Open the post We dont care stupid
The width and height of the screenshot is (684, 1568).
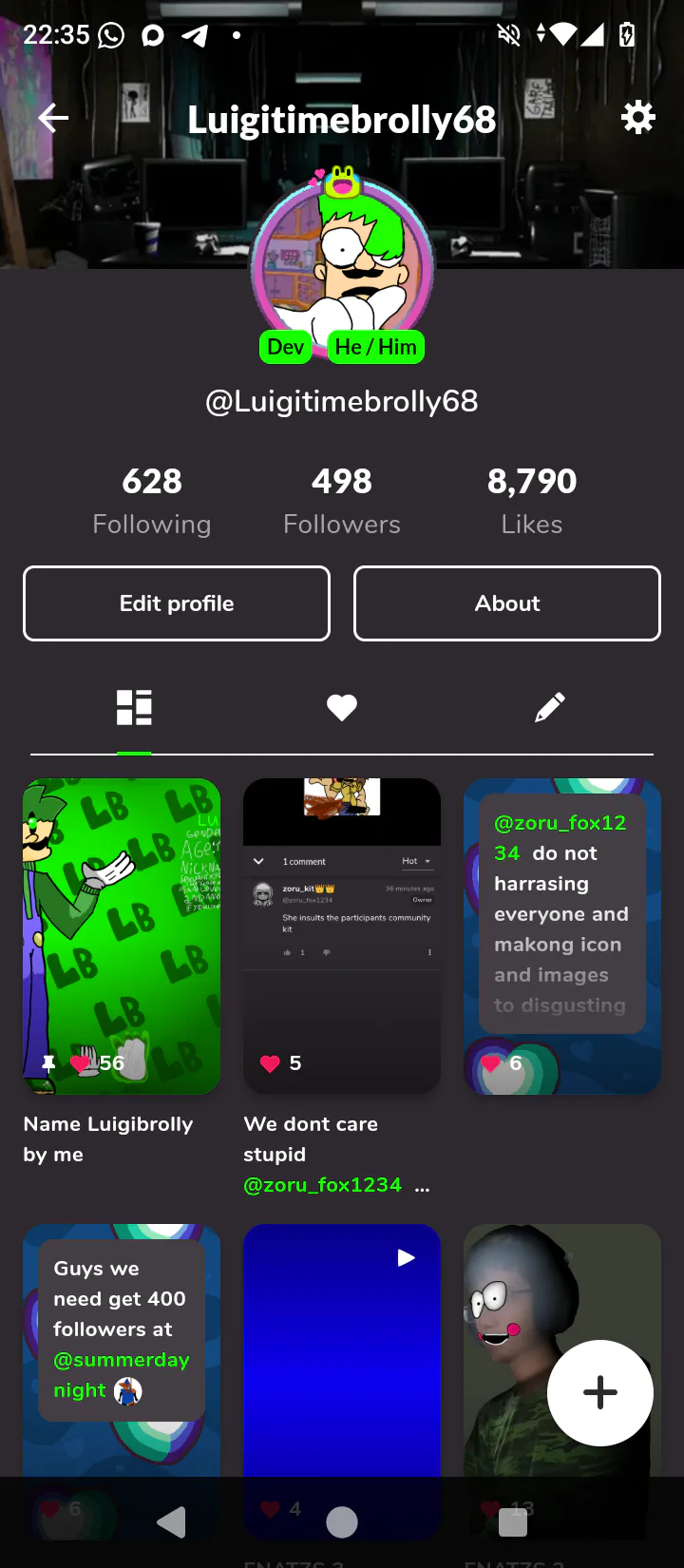pyautogui.click(x=342, y=936)
